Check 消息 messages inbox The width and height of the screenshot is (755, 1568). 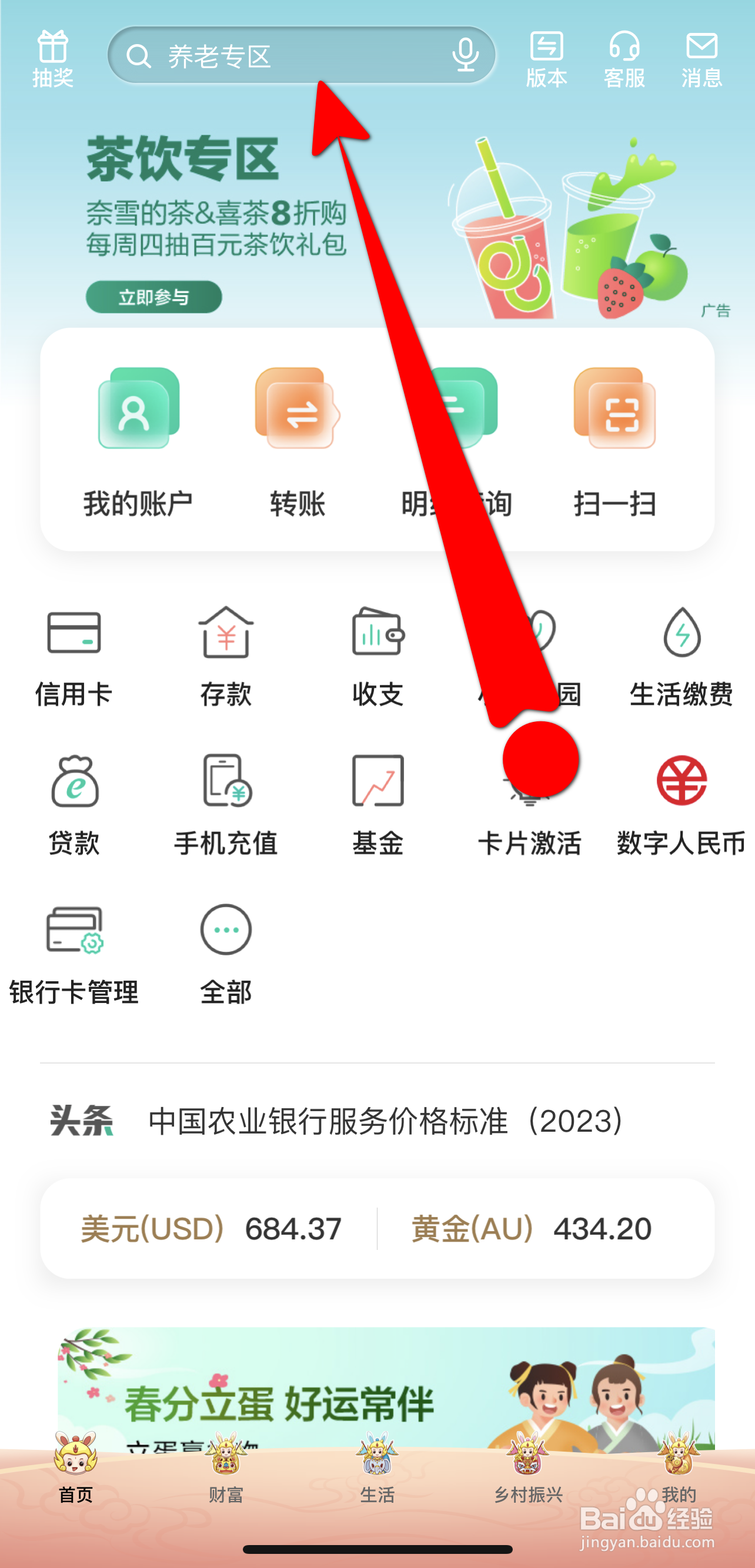[x=702, y=58]
